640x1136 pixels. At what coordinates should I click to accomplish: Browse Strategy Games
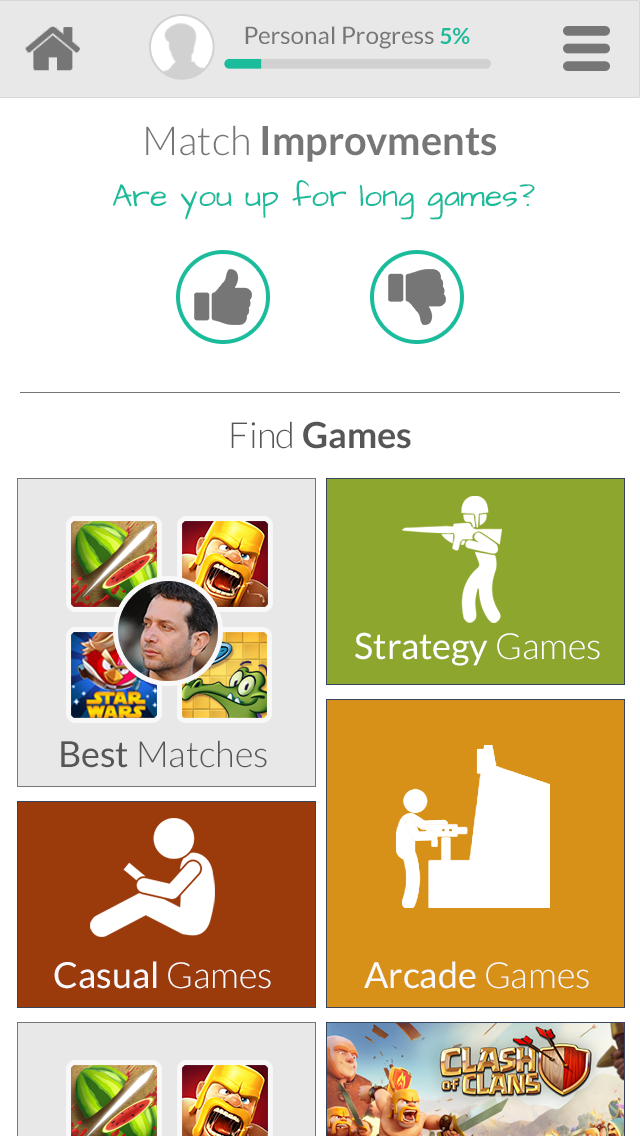click(x=475, y=581)
